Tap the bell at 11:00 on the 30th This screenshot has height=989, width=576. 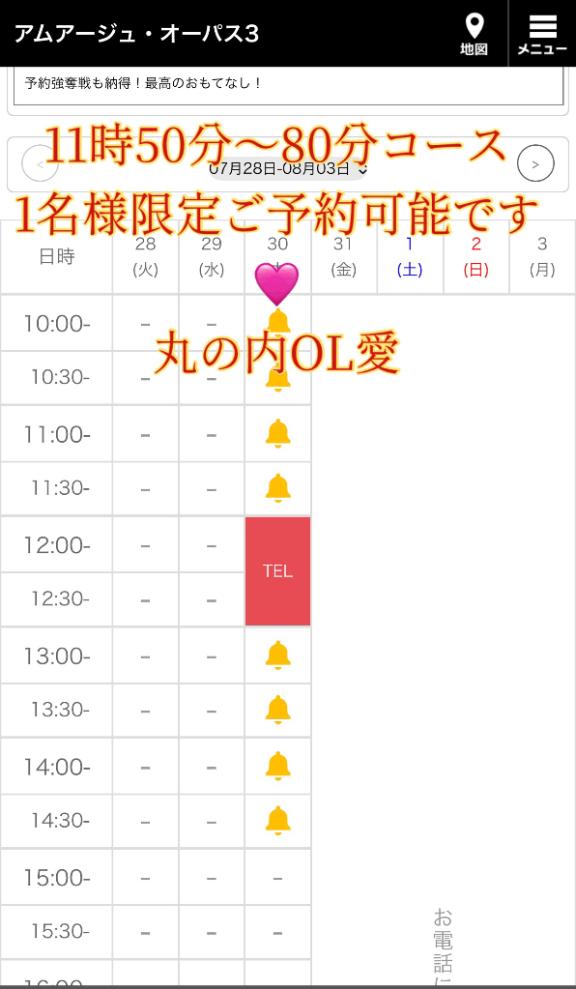click(x=278, y=434)
